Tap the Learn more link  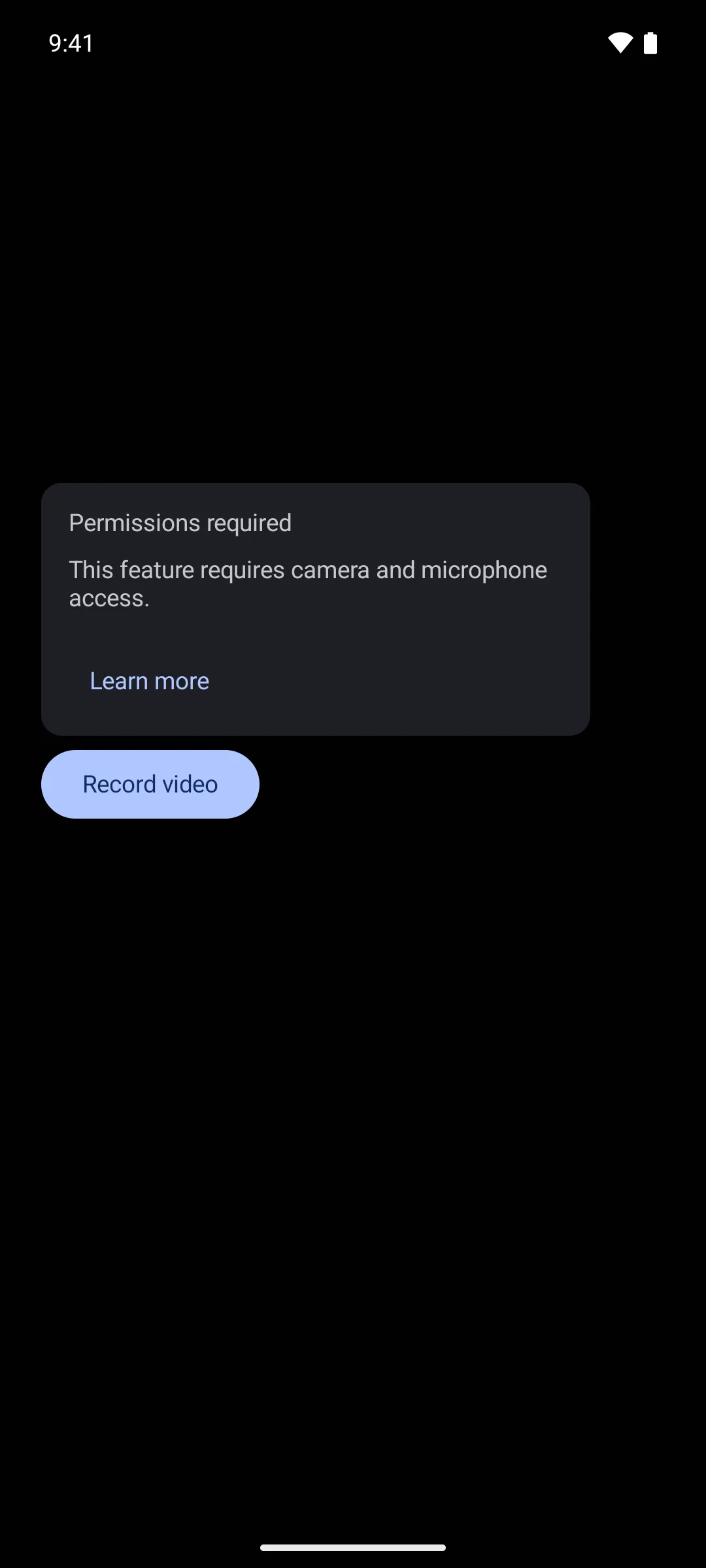[150, 681]
